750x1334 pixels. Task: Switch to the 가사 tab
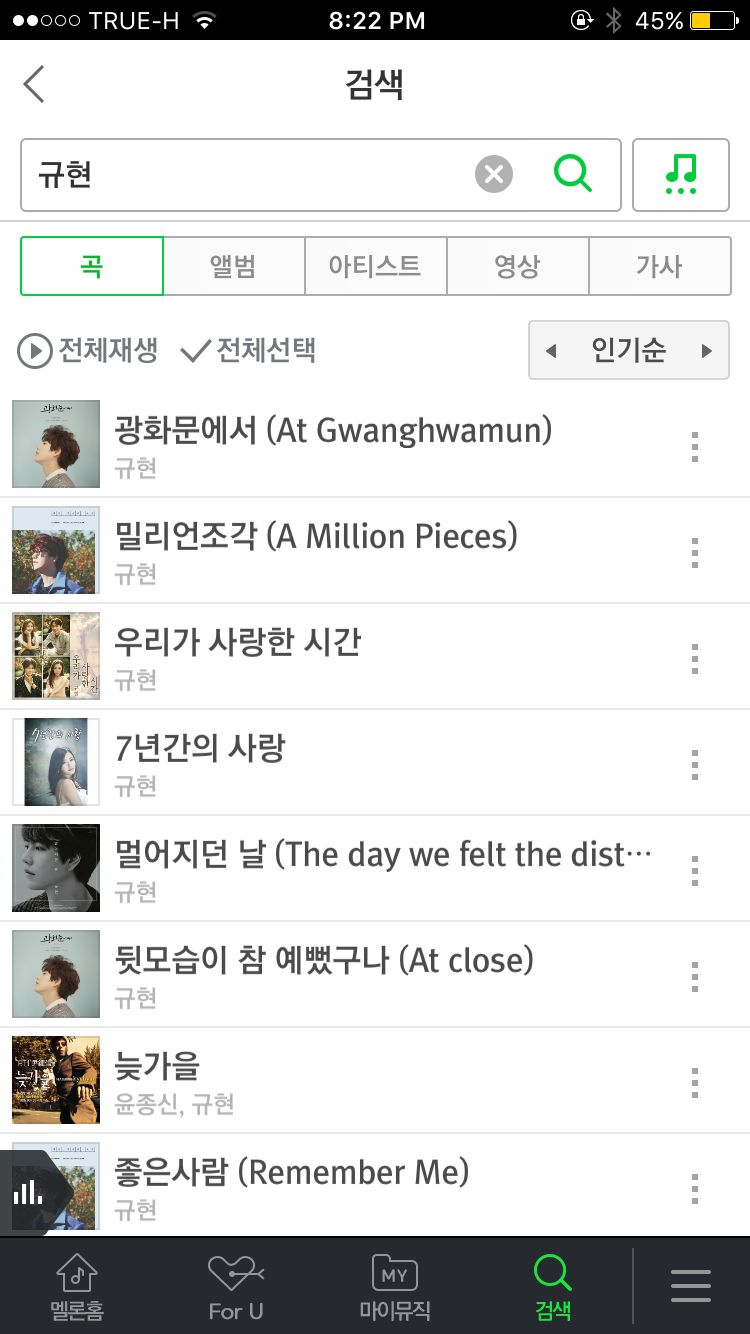659,266
